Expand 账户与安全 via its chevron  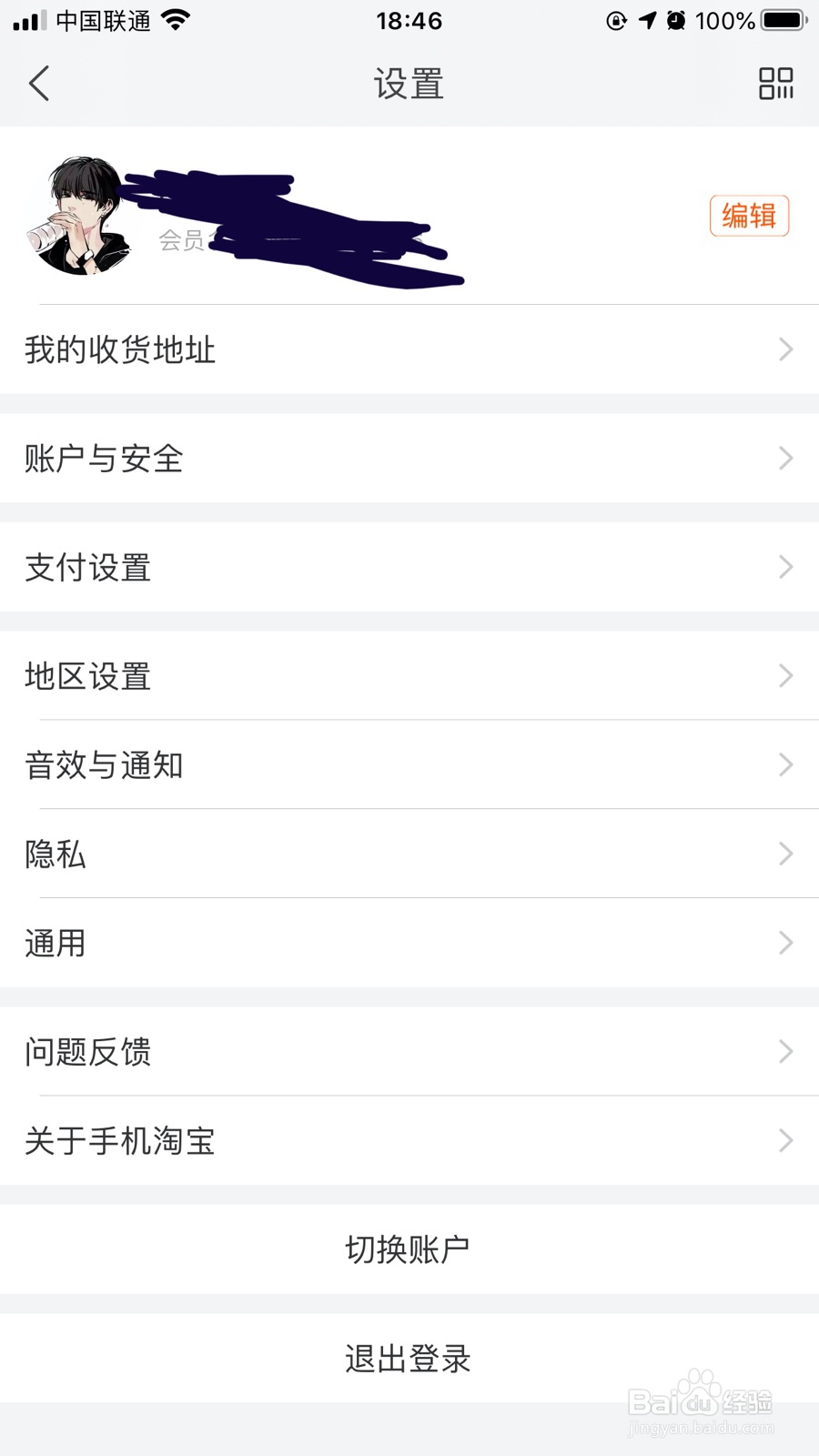(785, 458)
